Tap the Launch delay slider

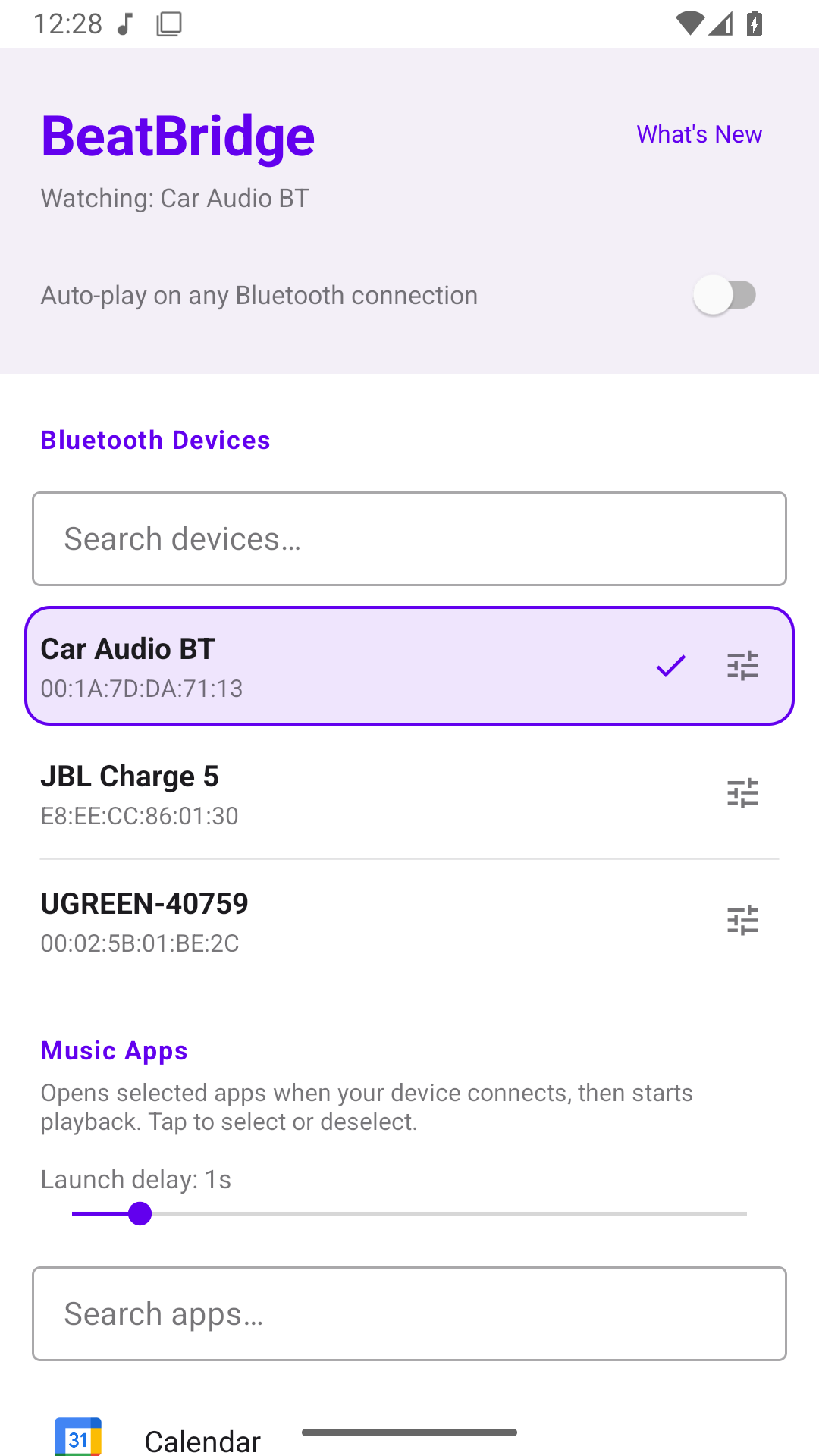pyautogui.click(x=409, y=1214)
